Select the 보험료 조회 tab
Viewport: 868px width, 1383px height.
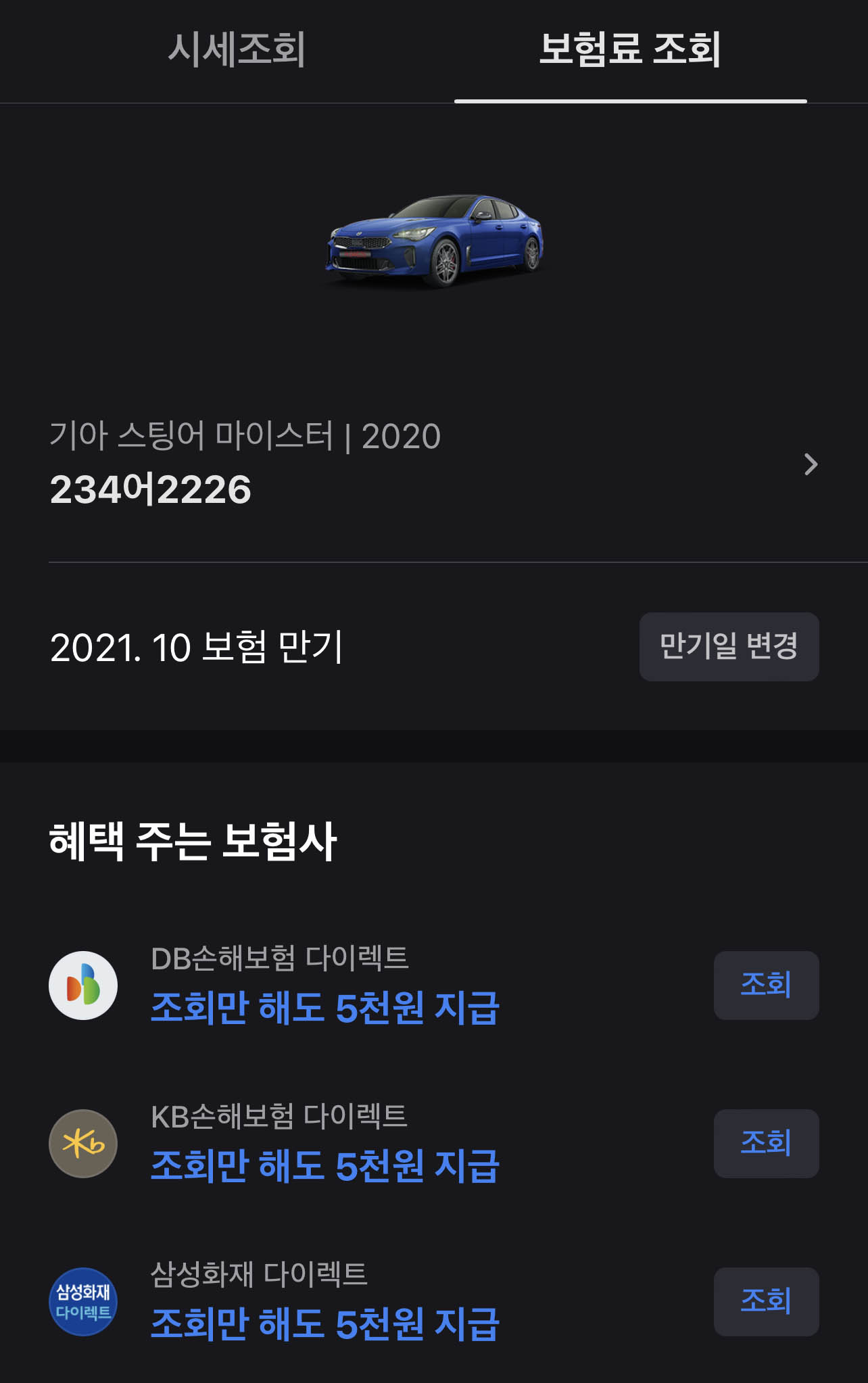630,50
